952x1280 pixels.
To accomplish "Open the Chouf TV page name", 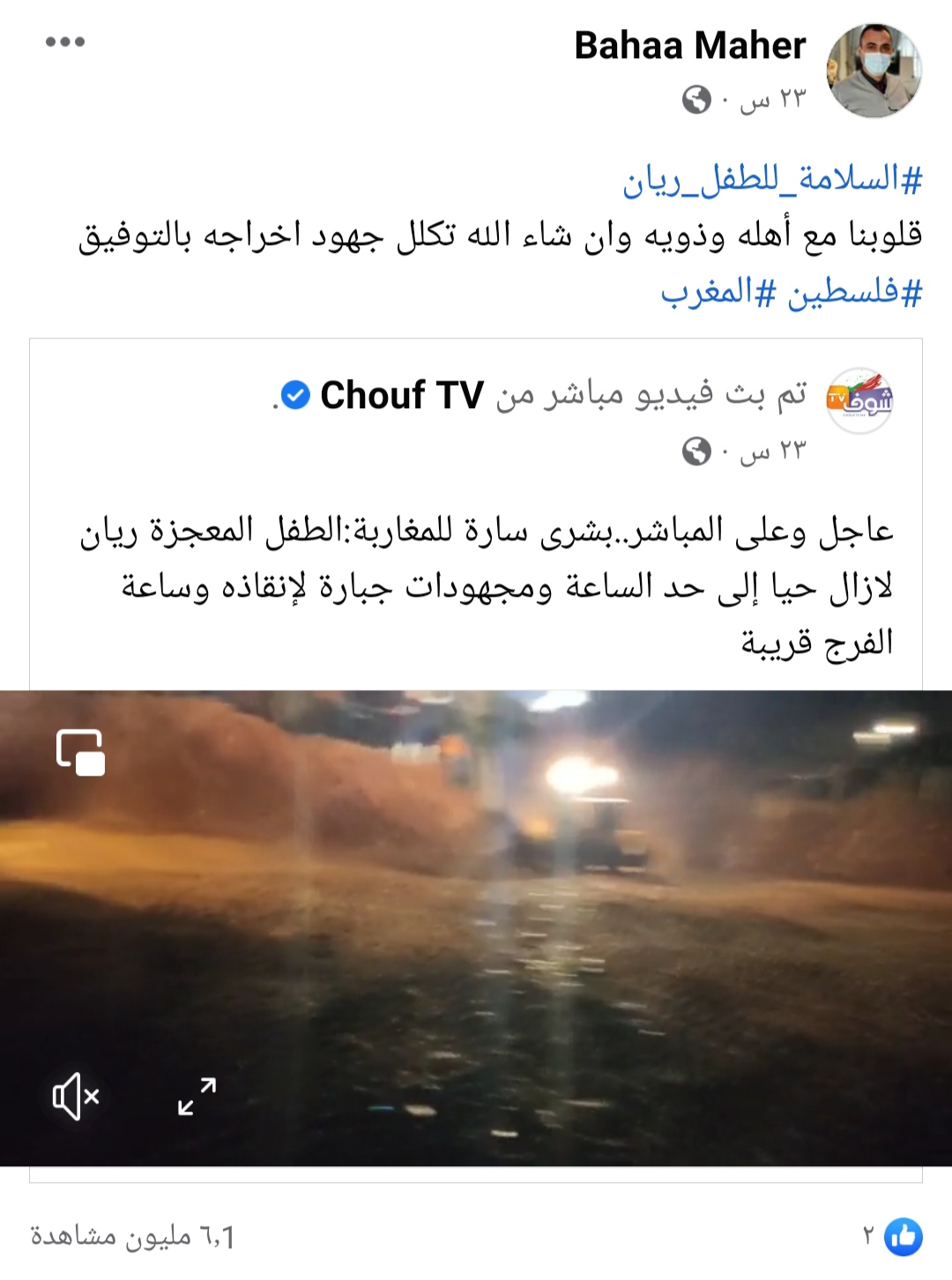I will coord(402,395).
